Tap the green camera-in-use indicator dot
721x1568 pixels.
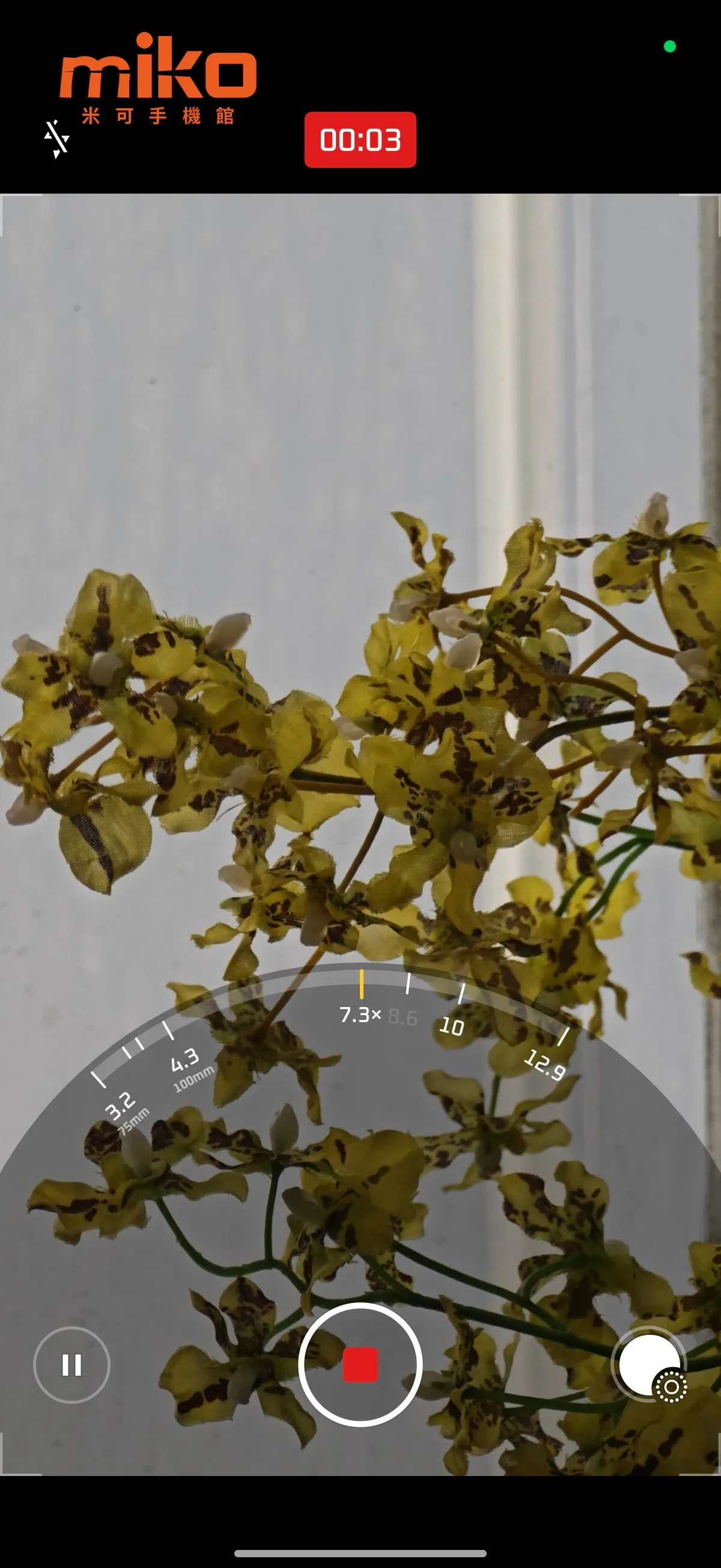click(x=671, y=46)
